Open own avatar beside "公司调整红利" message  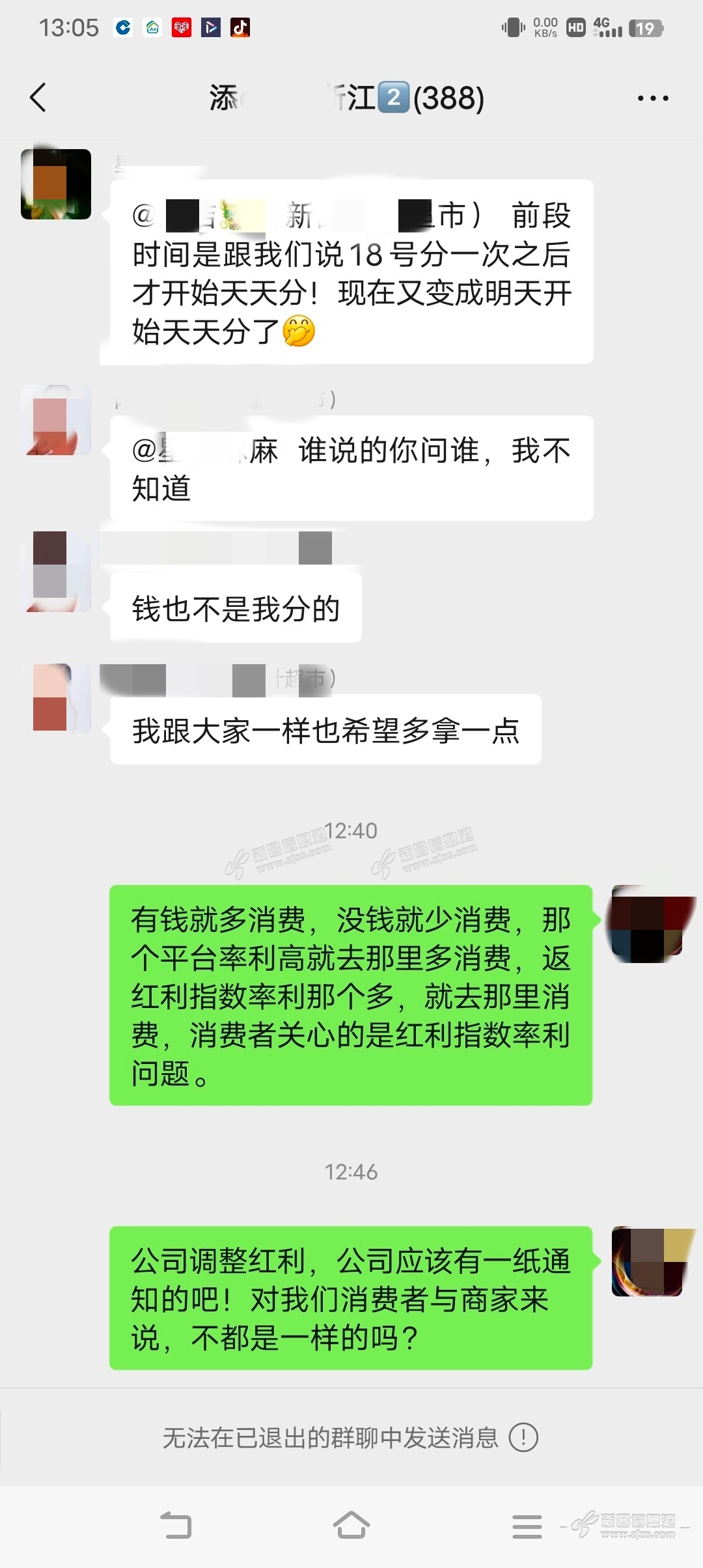pyautogui.click(x=647, y=1261)
